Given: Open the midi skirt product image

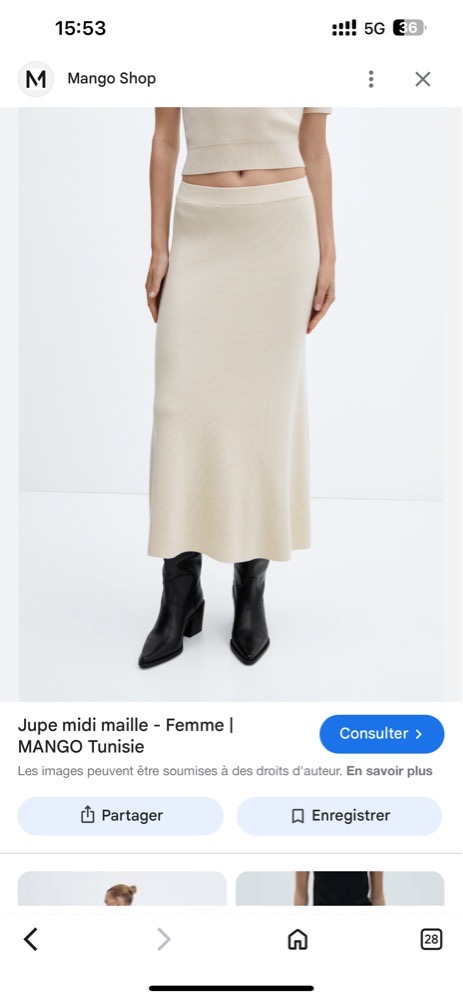Looking at the screenshot, I should (x=231, y=404).
